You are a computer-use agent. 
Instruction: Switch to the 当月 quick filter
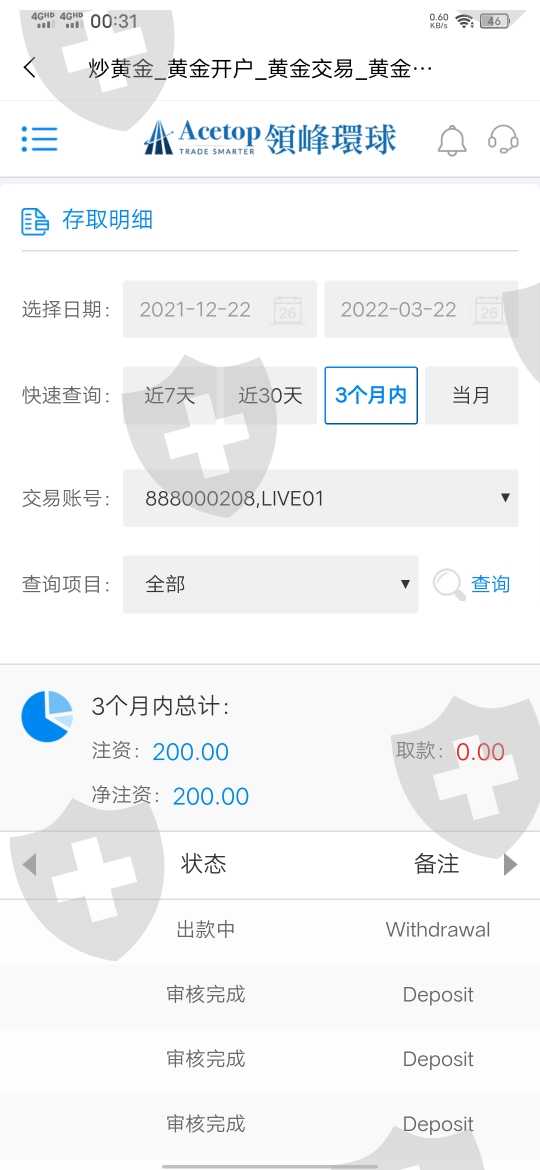point(471,395)
